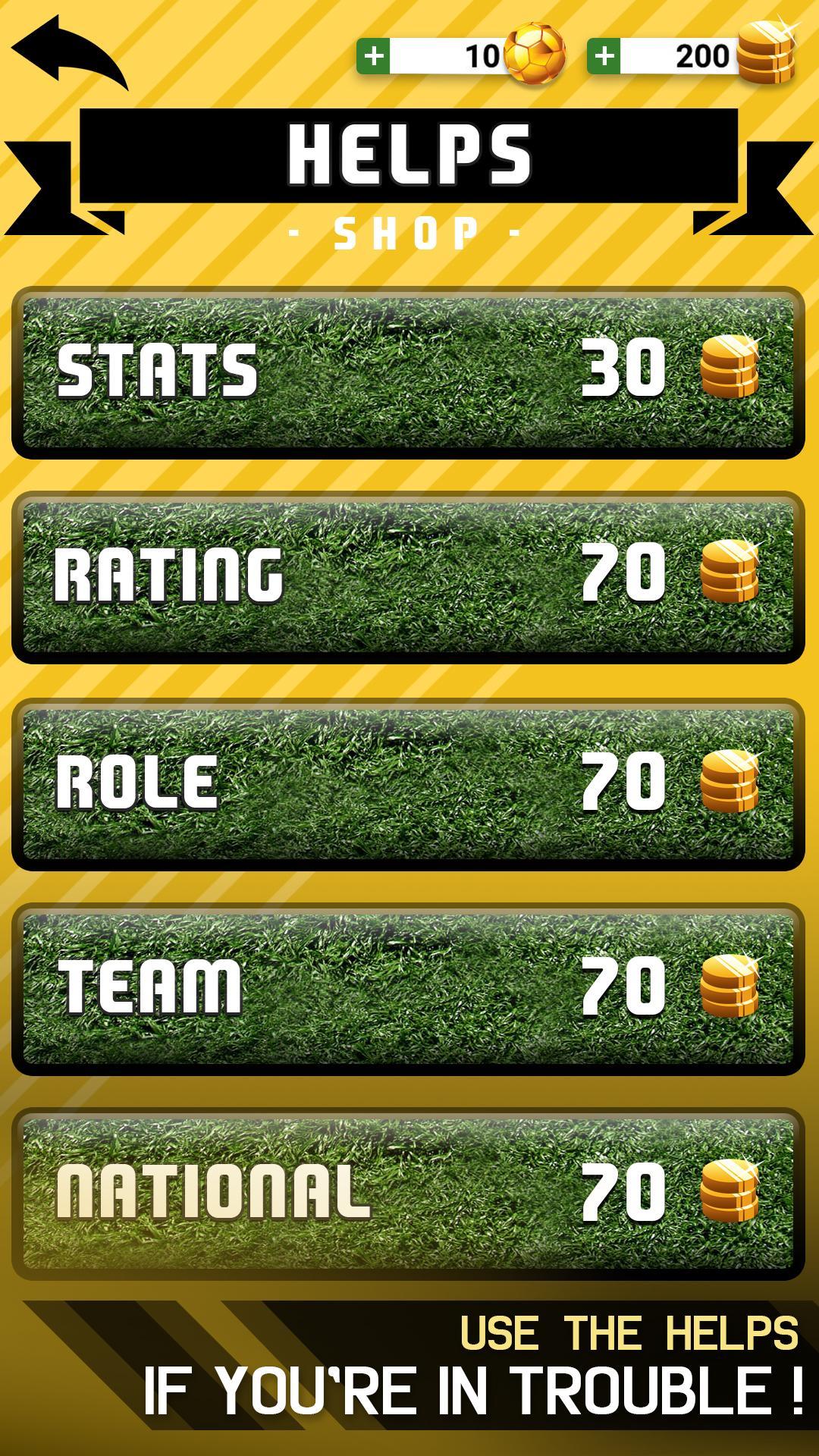Purchase the Team help
This screenshot has height=1456, width=819.
(x=408, y=987)
